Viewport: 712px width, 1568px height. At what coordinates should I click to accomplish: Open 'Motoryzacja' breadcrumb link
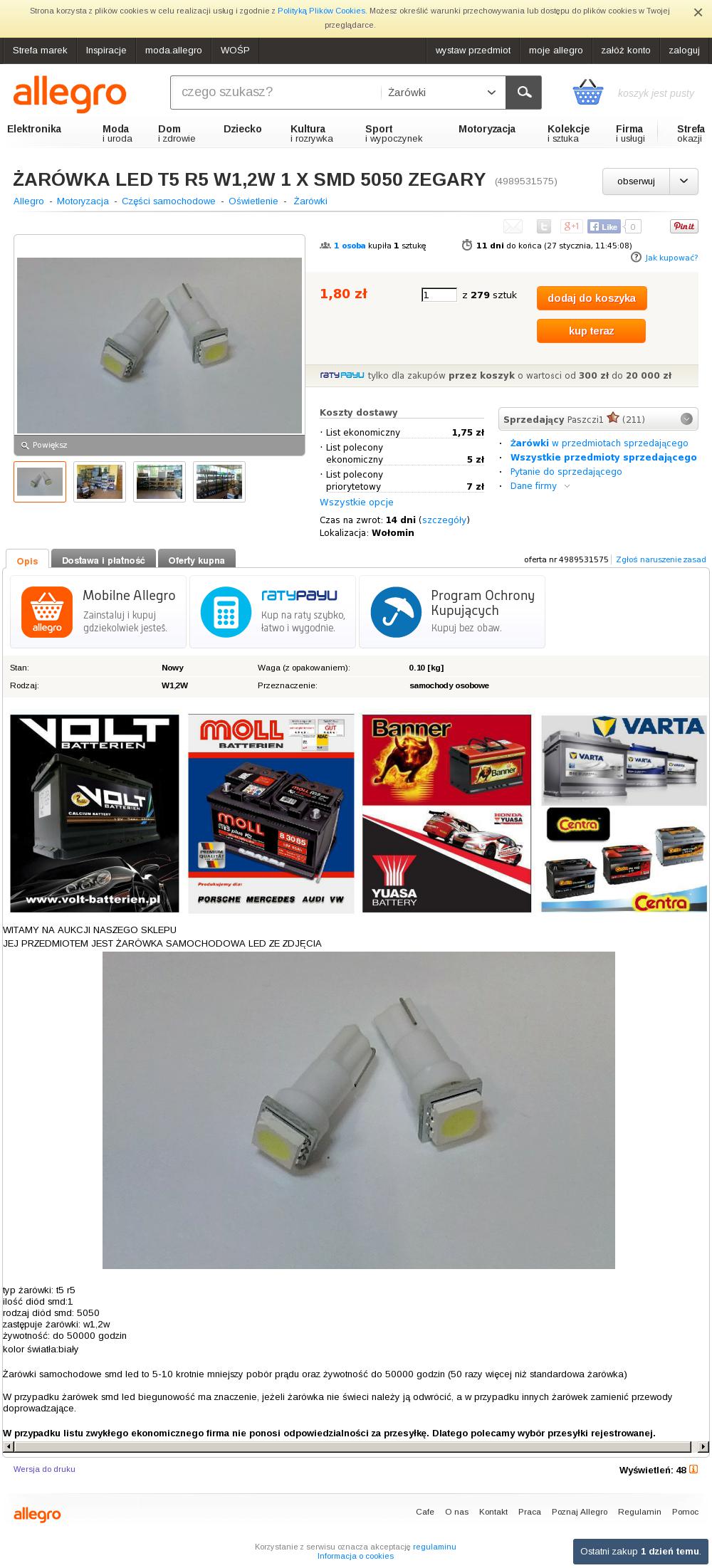pyautogui.click(x=83, y=201)
